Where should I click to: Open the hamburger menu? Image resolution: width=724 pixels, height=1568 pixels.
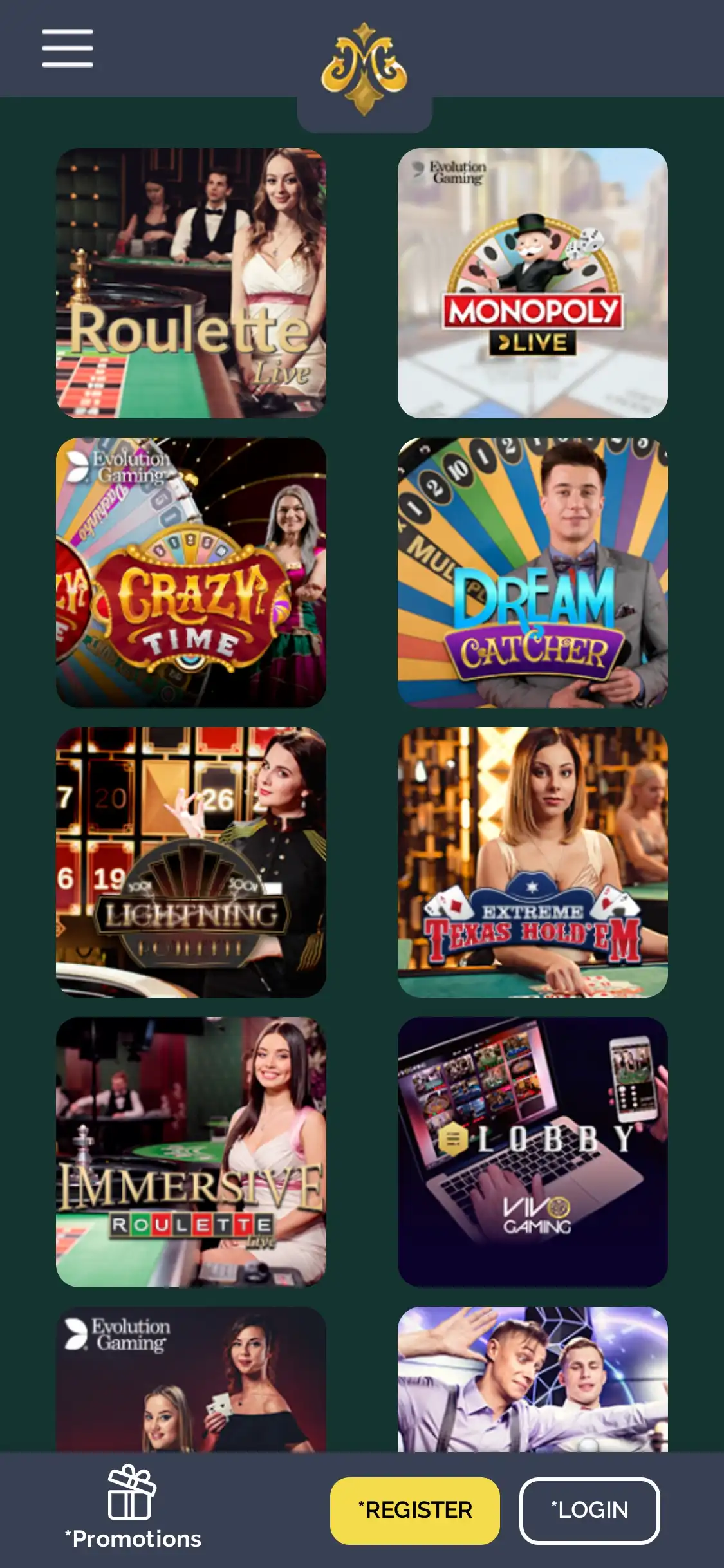(x=68, y=48)
